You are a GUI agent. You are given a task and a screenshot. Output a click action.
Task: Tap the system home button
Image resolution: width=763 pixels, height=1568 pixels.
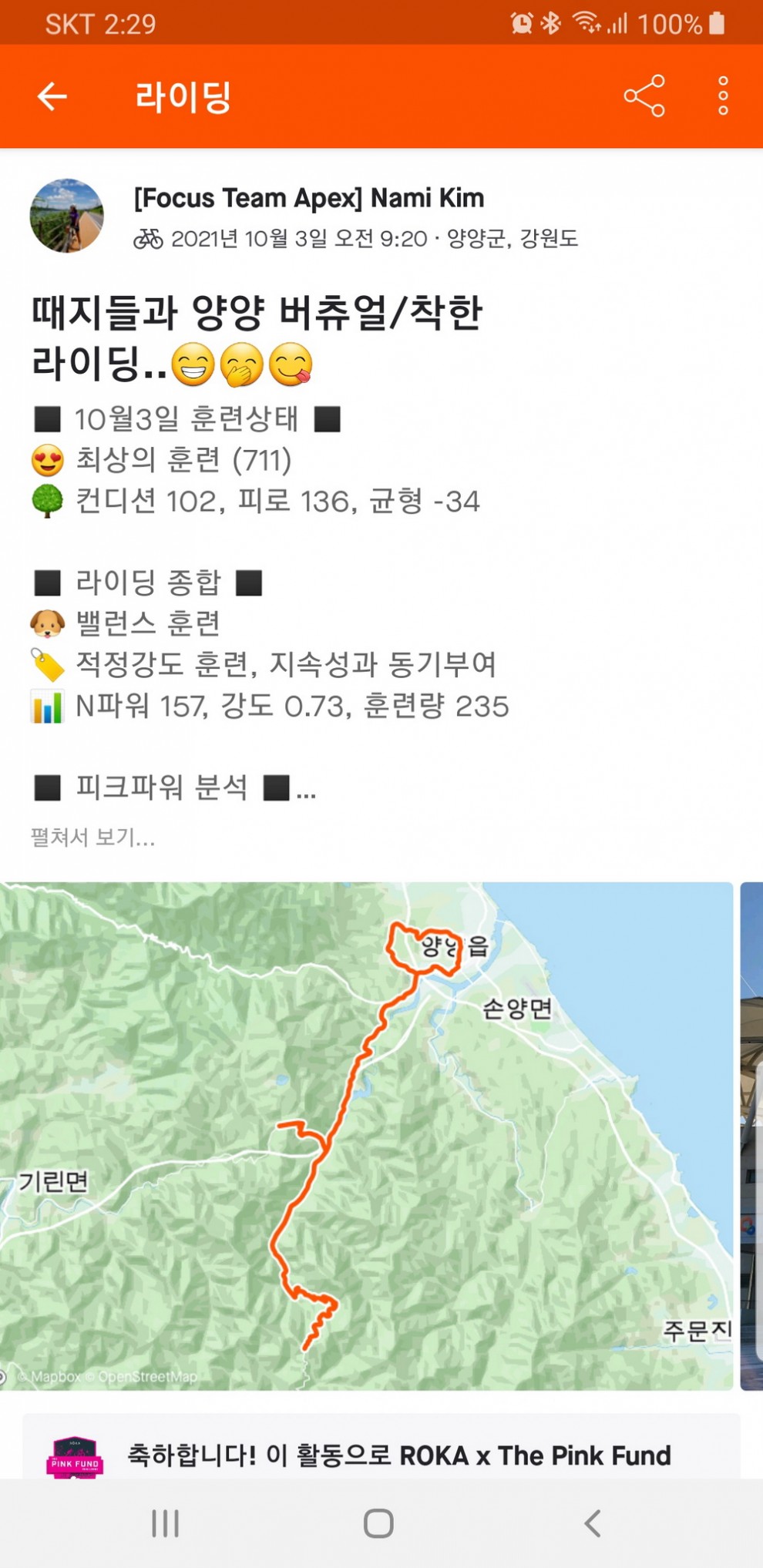pos(378,1523)
